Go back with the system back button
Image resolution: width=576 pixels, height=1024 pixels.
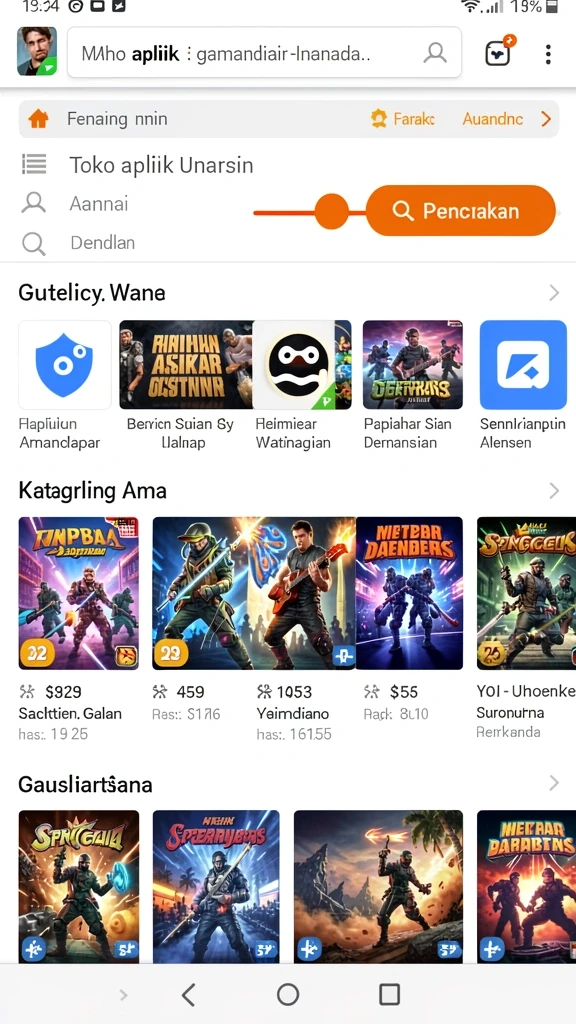pos(189,995)
